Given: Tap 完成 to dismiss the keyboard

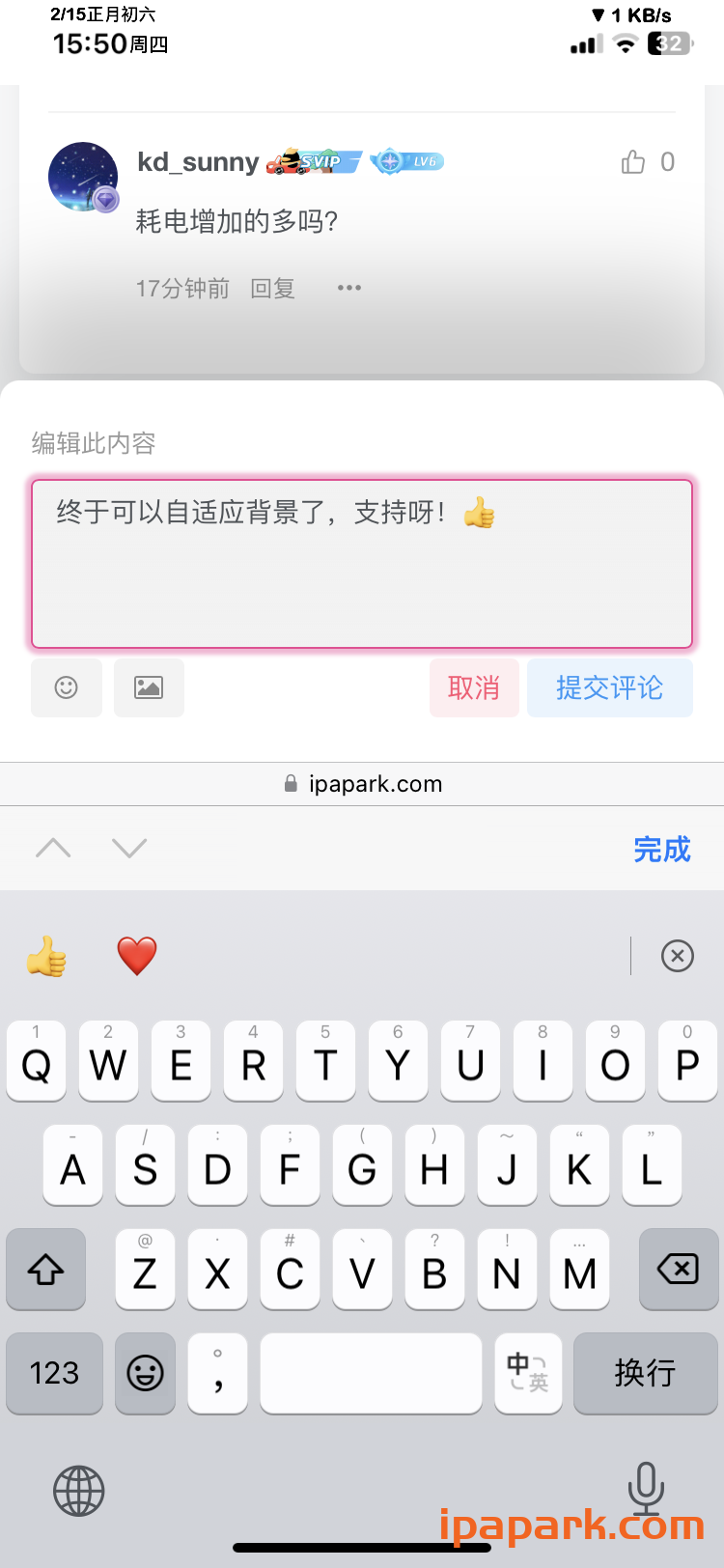Looking at the screenshot, I should (662, 848).
